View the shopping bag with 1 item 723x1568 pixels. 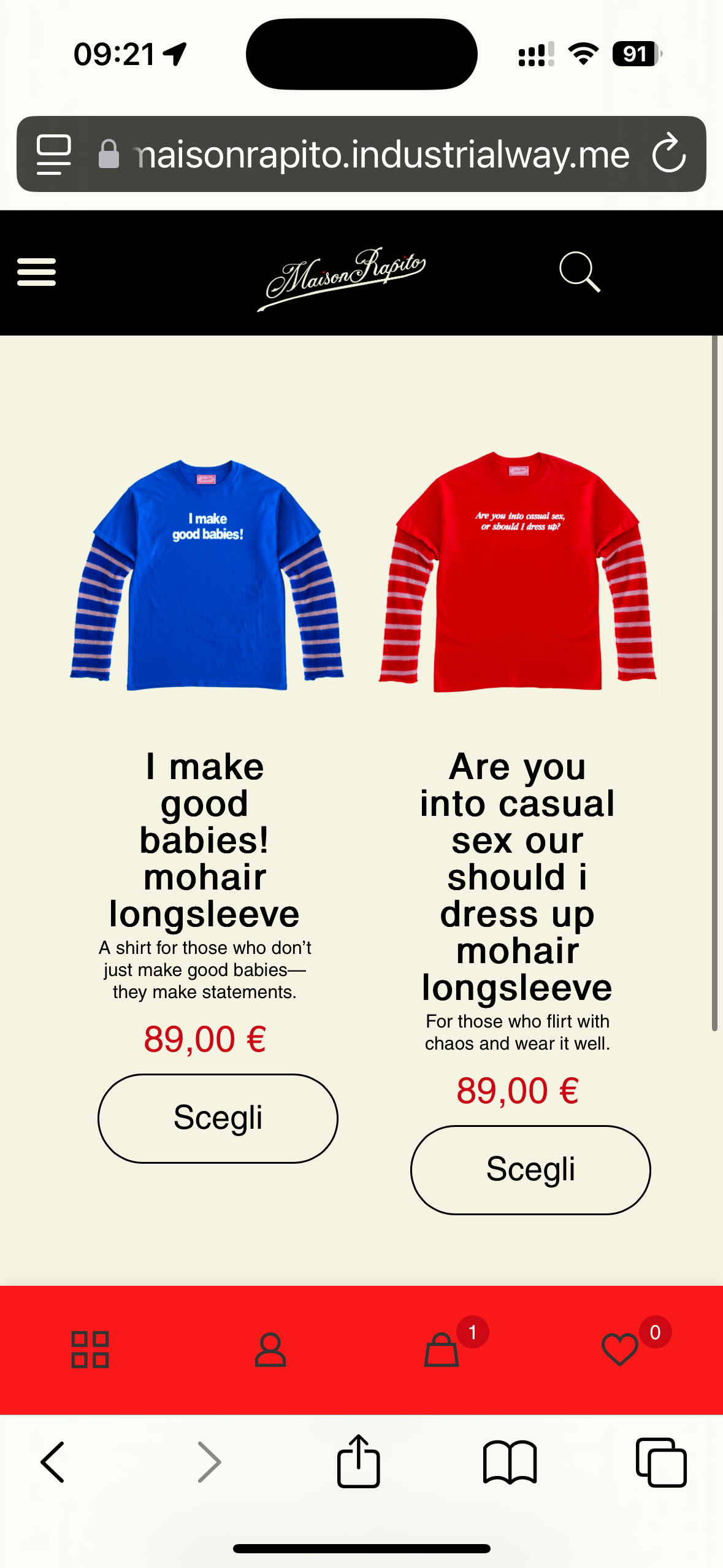[442, 1349]
